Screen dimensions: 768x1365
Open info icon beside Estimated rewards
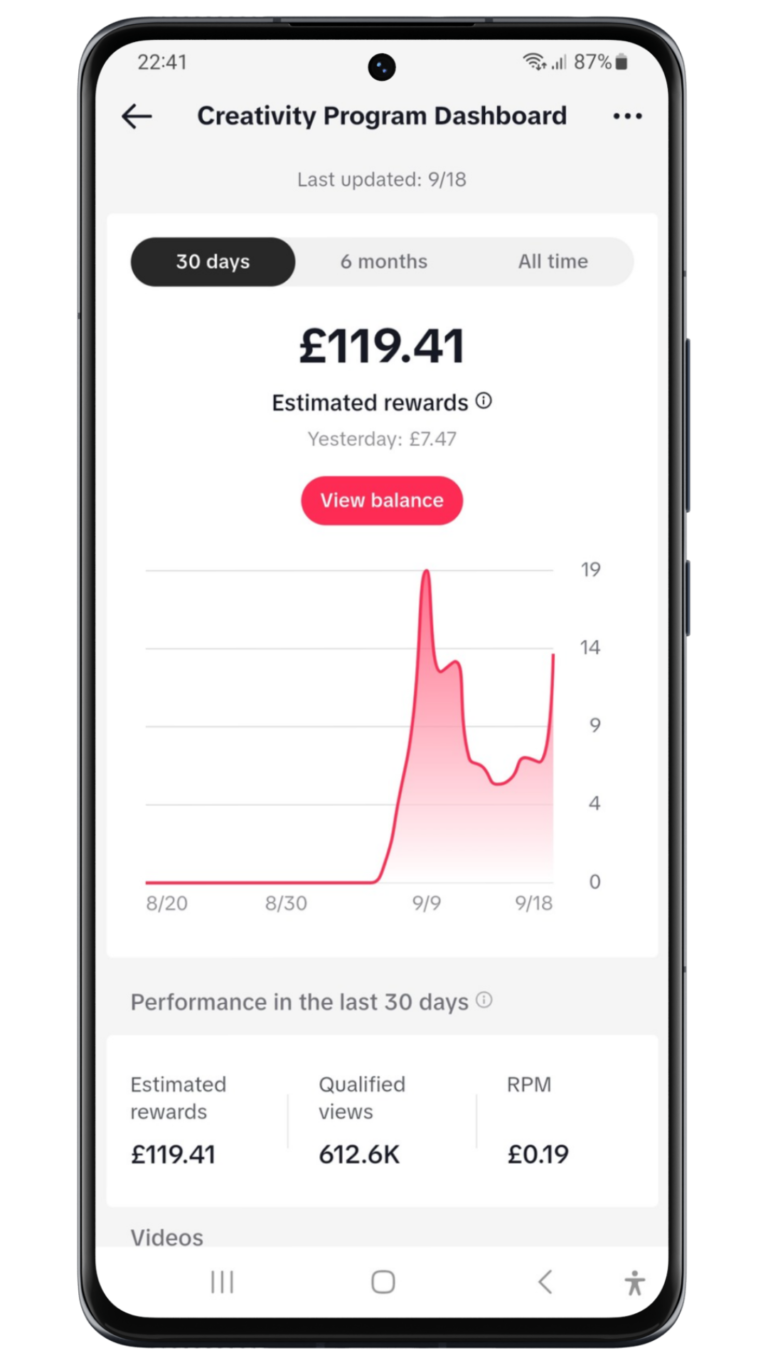[x=484, y=401]
